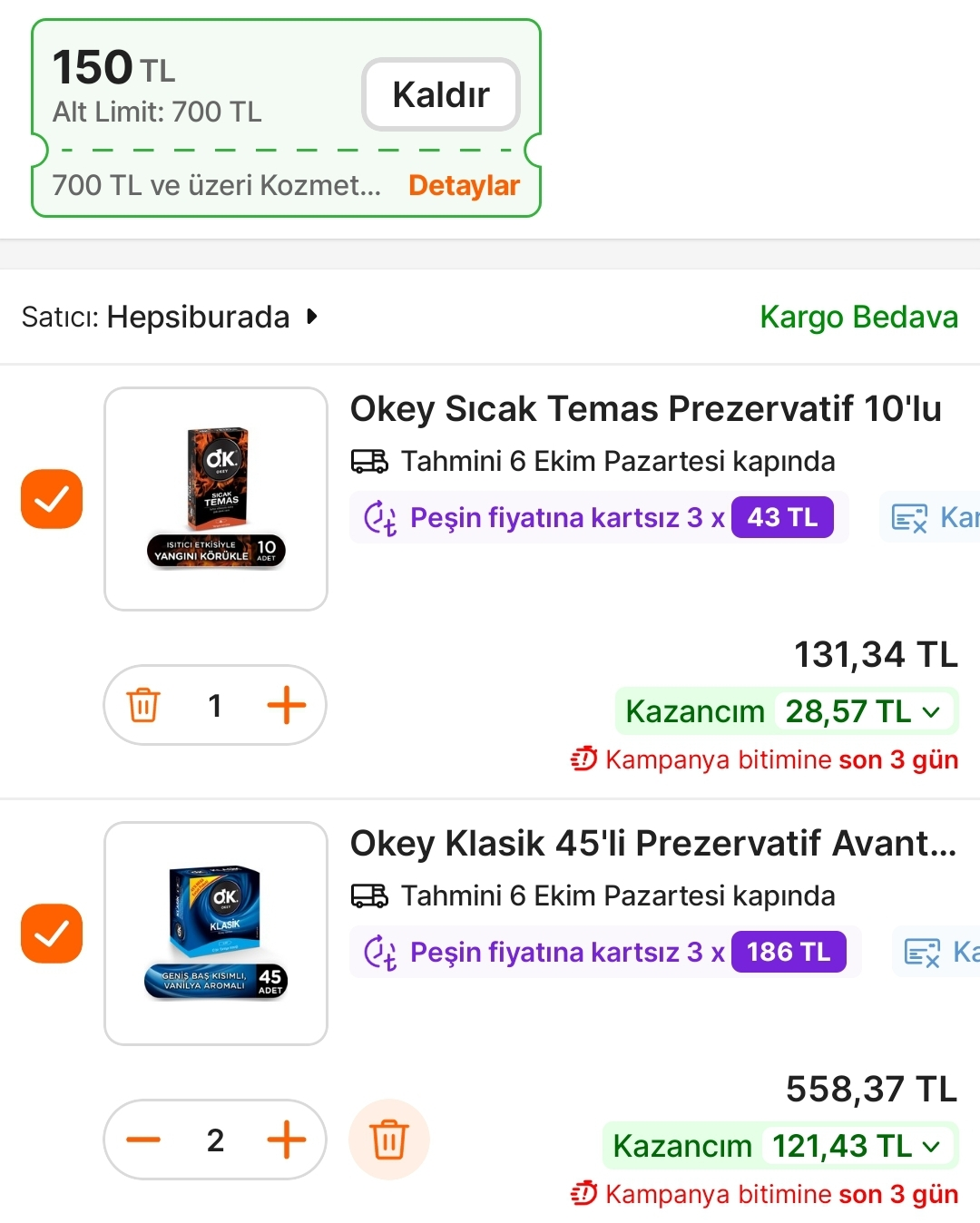
Task: Remove the applied 150 TL coupon
Action: point(441,94)
